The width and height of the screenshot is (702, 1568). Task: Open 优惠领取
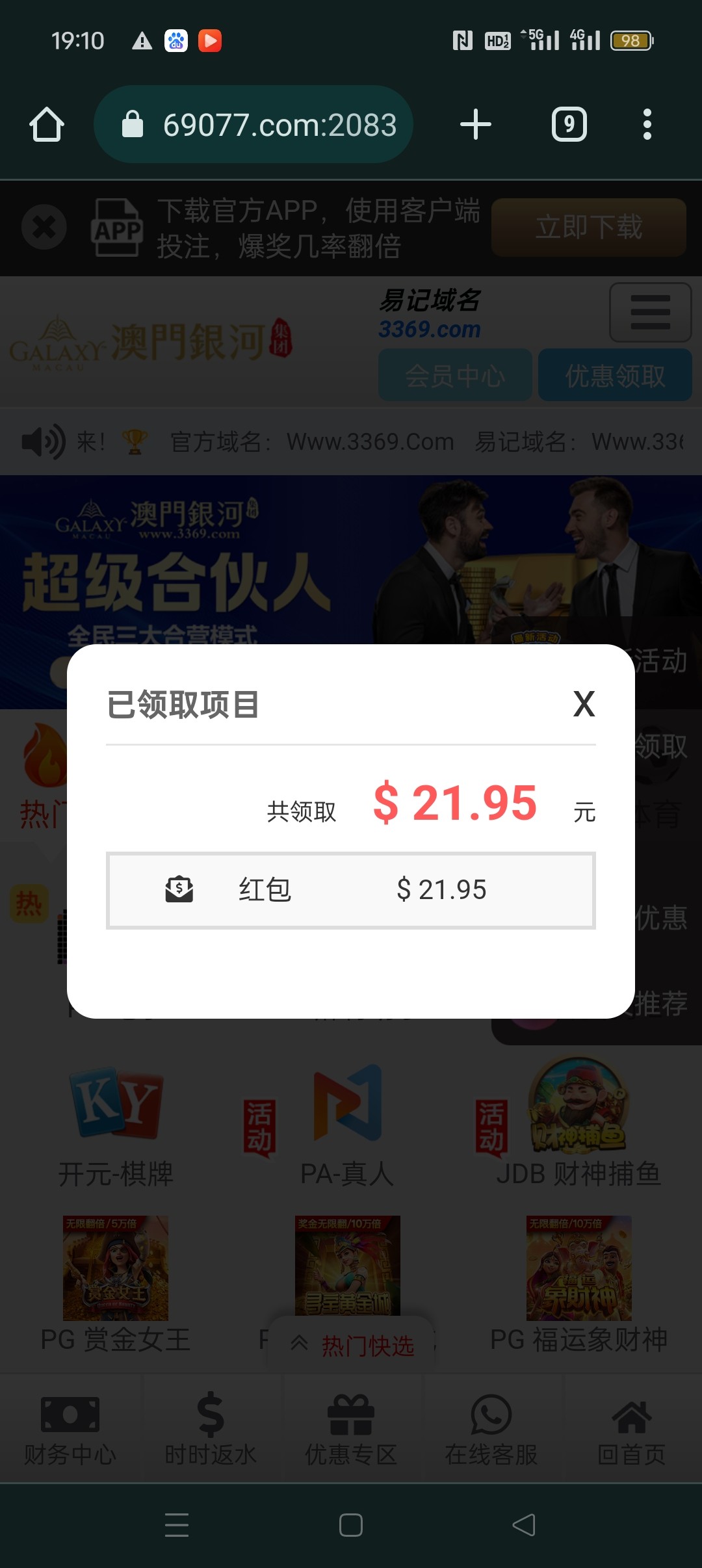(x=614, y=375)
